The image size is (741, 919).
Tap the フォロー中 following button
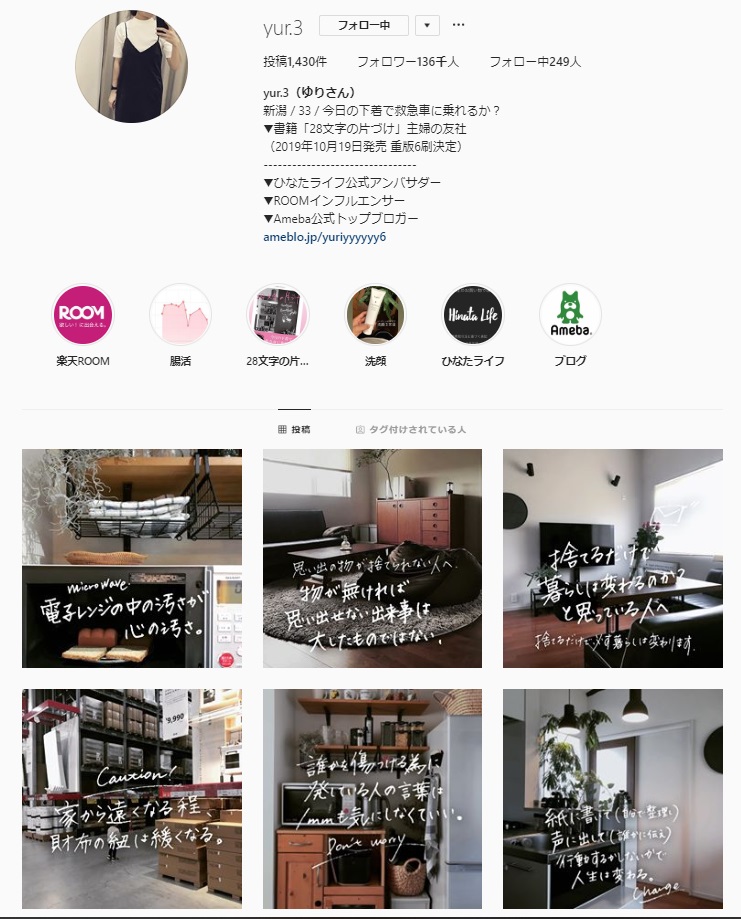point(364,25)
